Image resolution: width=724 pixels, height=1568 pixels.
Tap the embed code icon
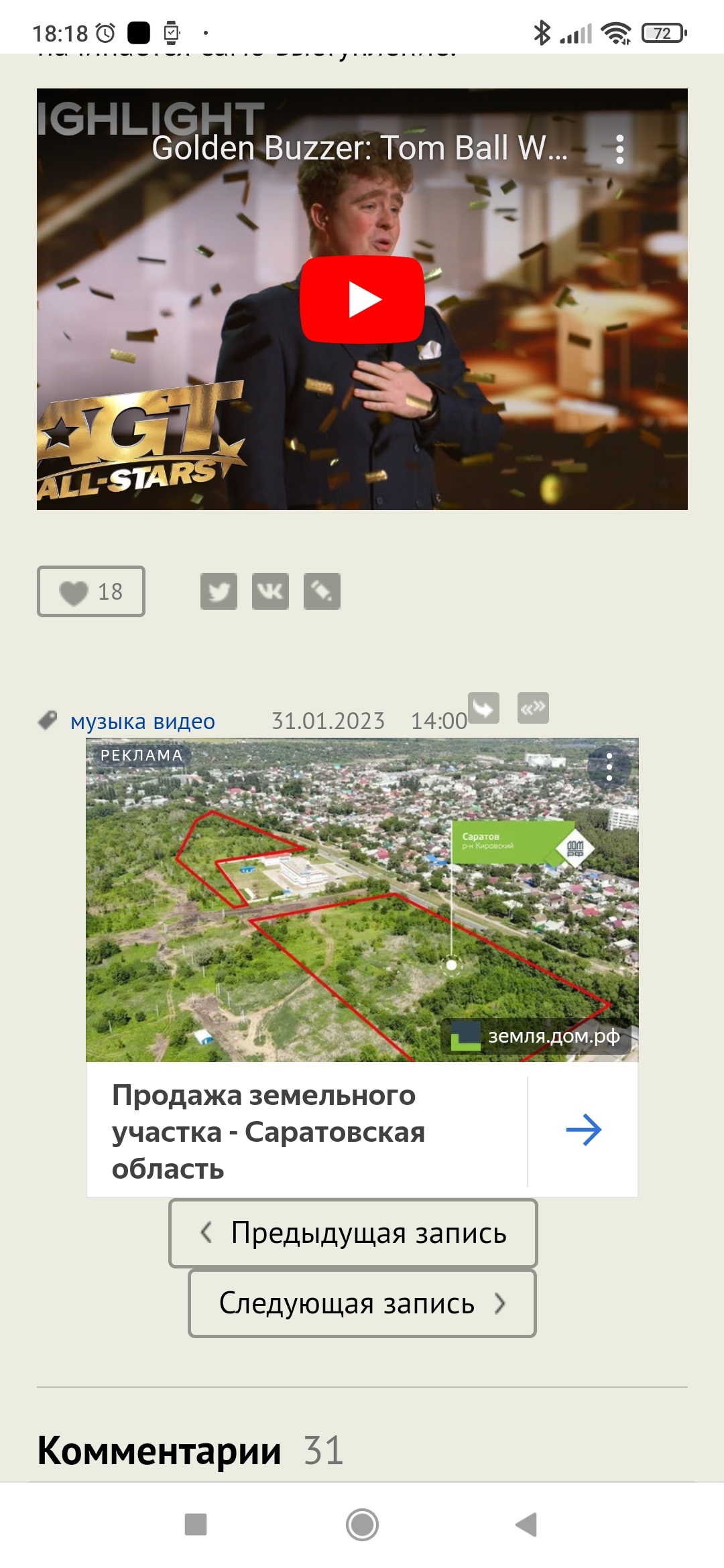point(533,708)
